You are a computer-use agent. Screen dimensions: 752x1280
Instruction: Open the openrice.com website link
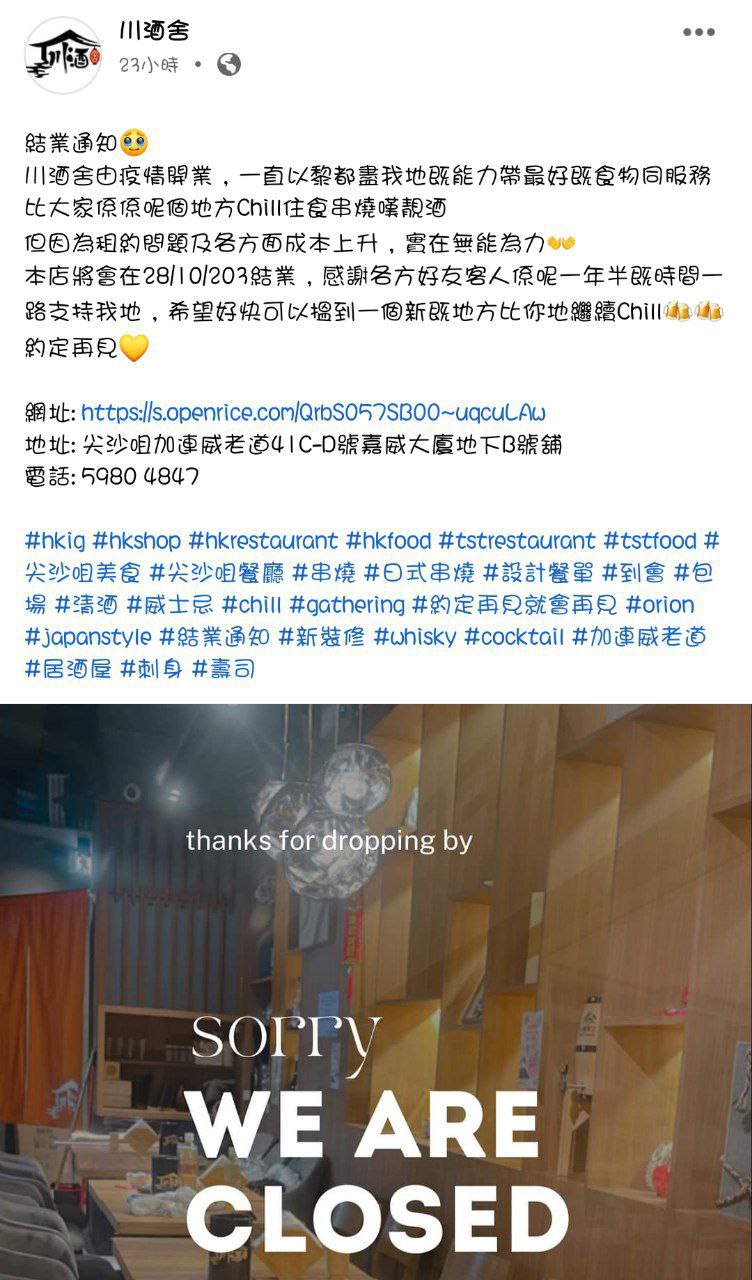[312, 413]
